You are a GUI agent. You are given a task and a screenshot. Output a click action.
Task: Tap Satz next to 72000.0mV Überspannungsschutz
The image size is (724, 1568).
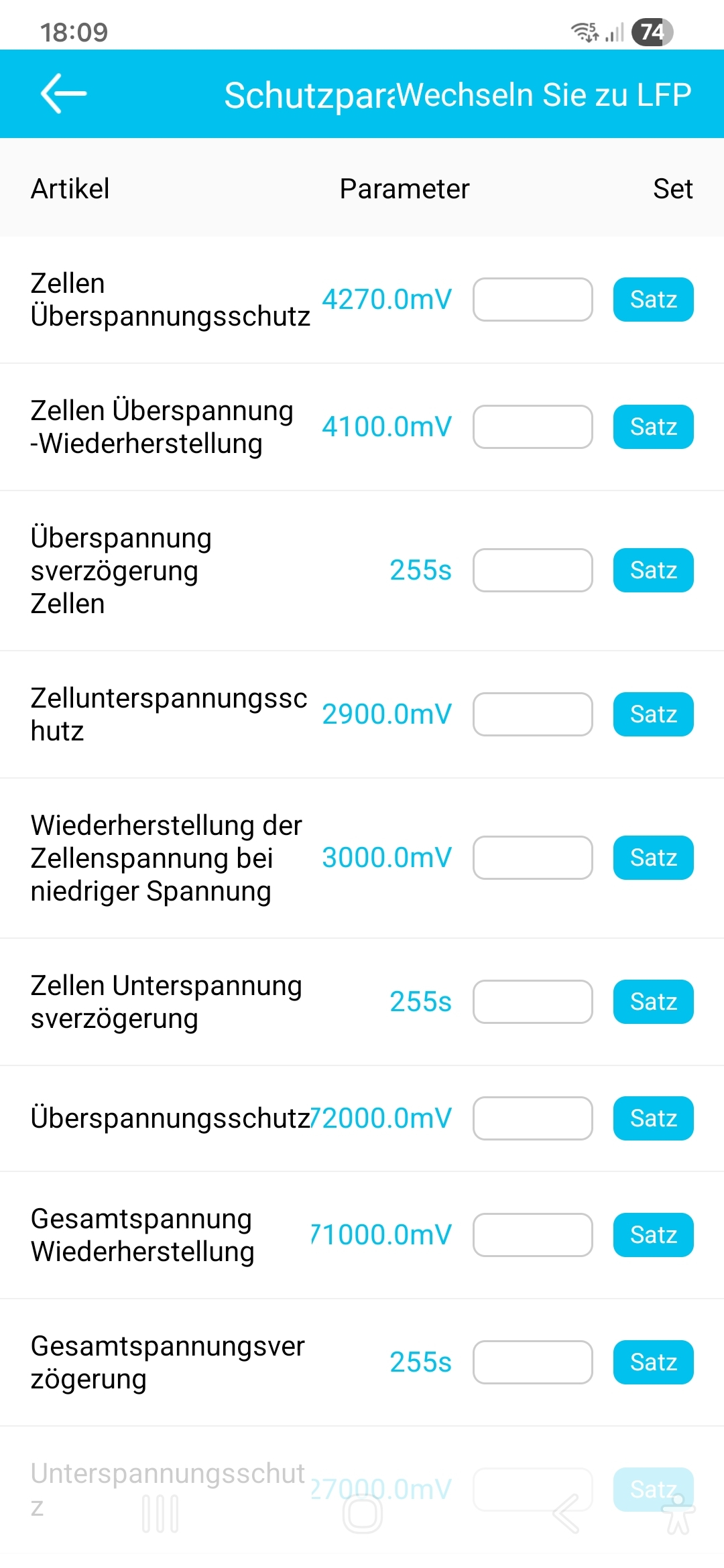(653, 1118)
